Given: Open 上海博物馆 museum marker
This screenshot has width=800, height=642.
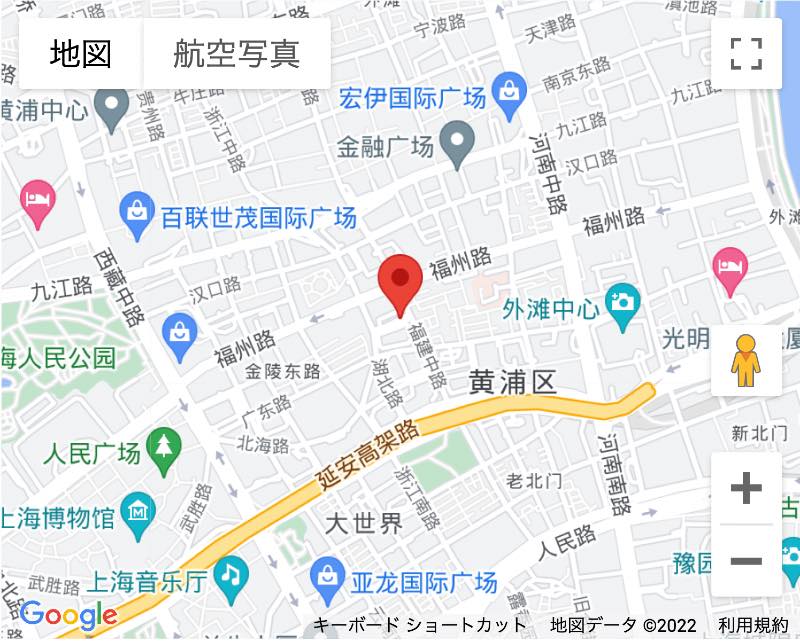Looking at the screenshot, I should (136, 512).
